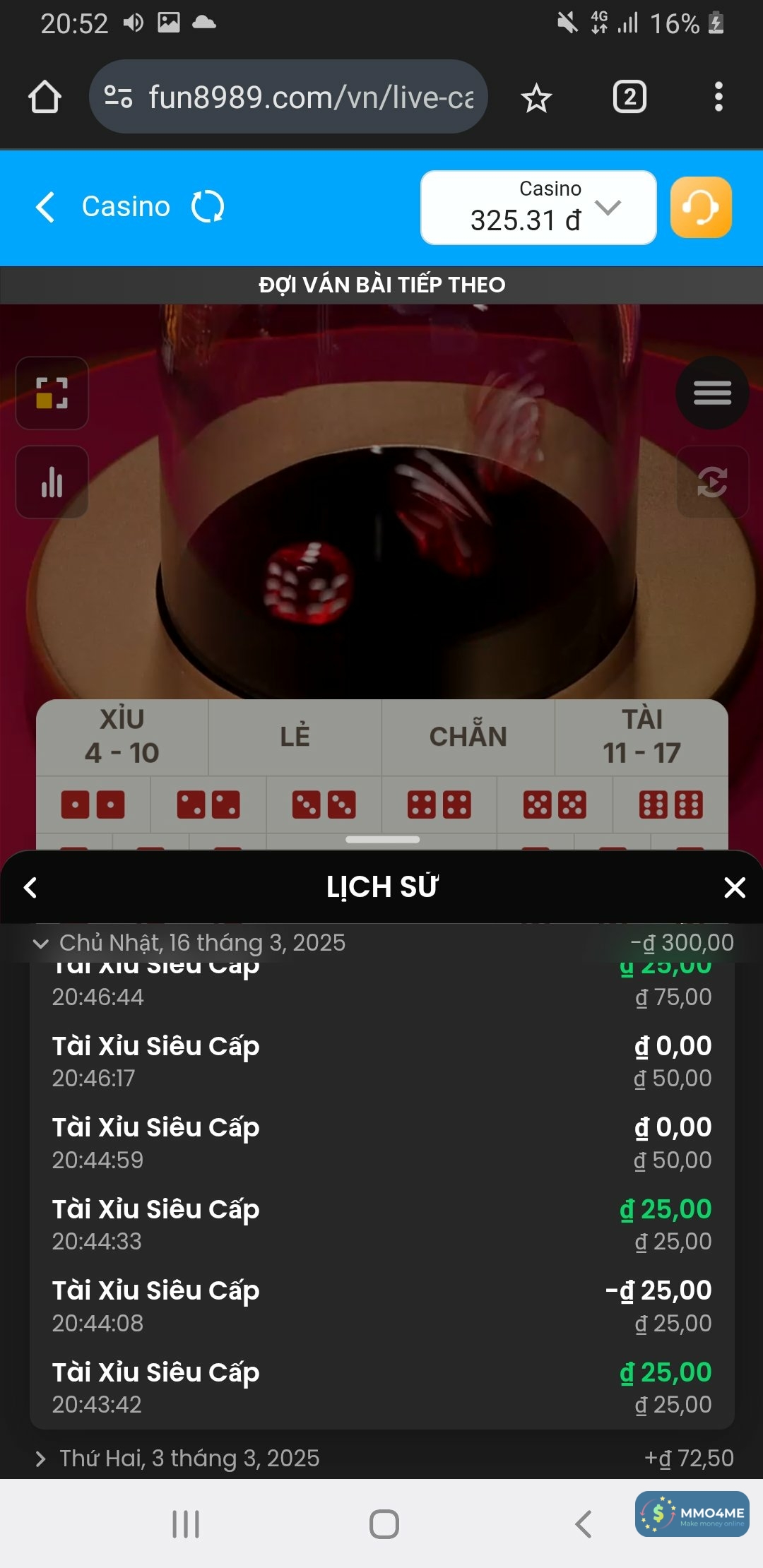
Task: Go back to the Casino list
Action: point(45,207)
